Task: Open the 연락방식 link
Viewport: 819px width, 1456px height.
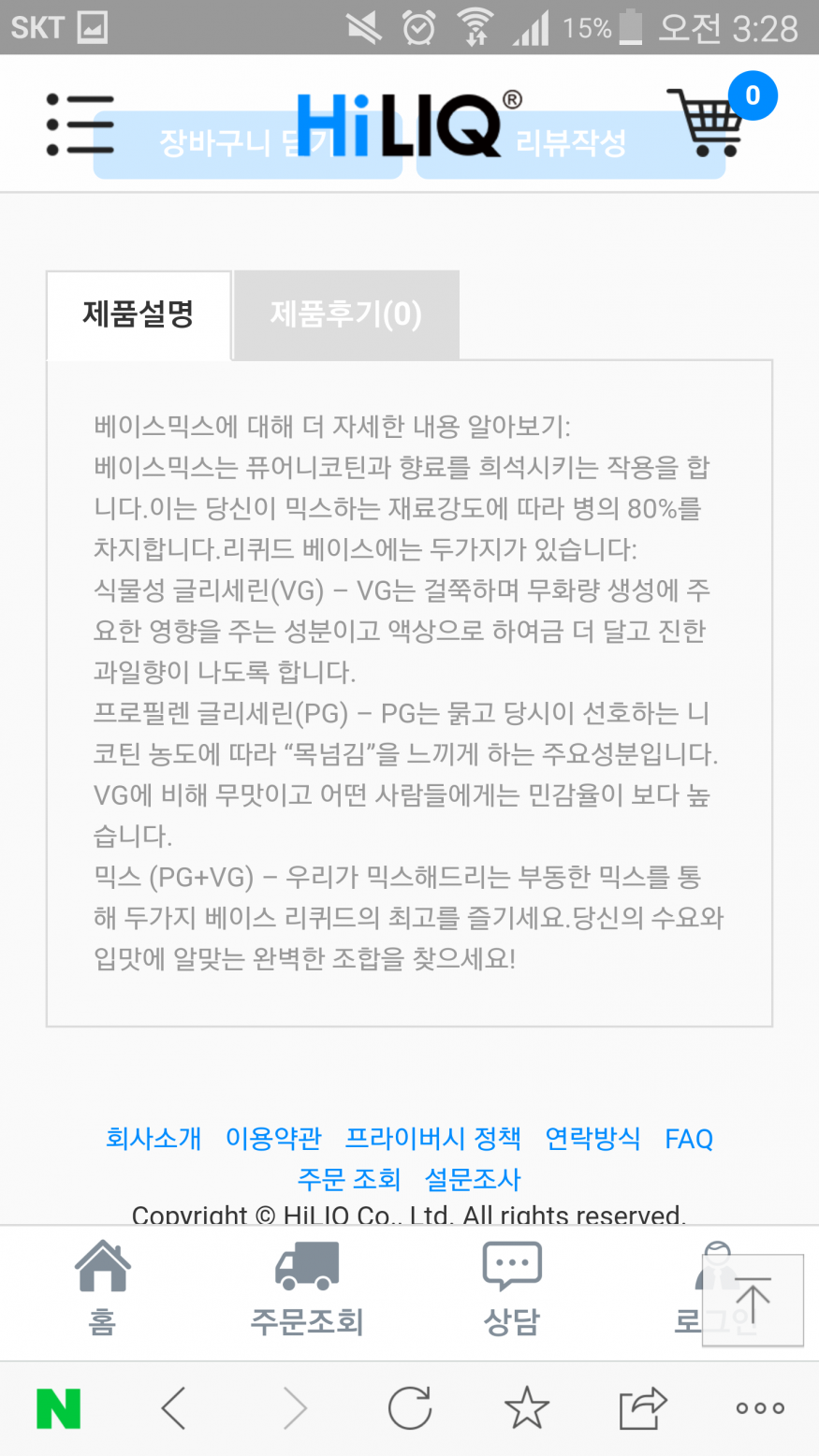Action: tap(592, 1139)
